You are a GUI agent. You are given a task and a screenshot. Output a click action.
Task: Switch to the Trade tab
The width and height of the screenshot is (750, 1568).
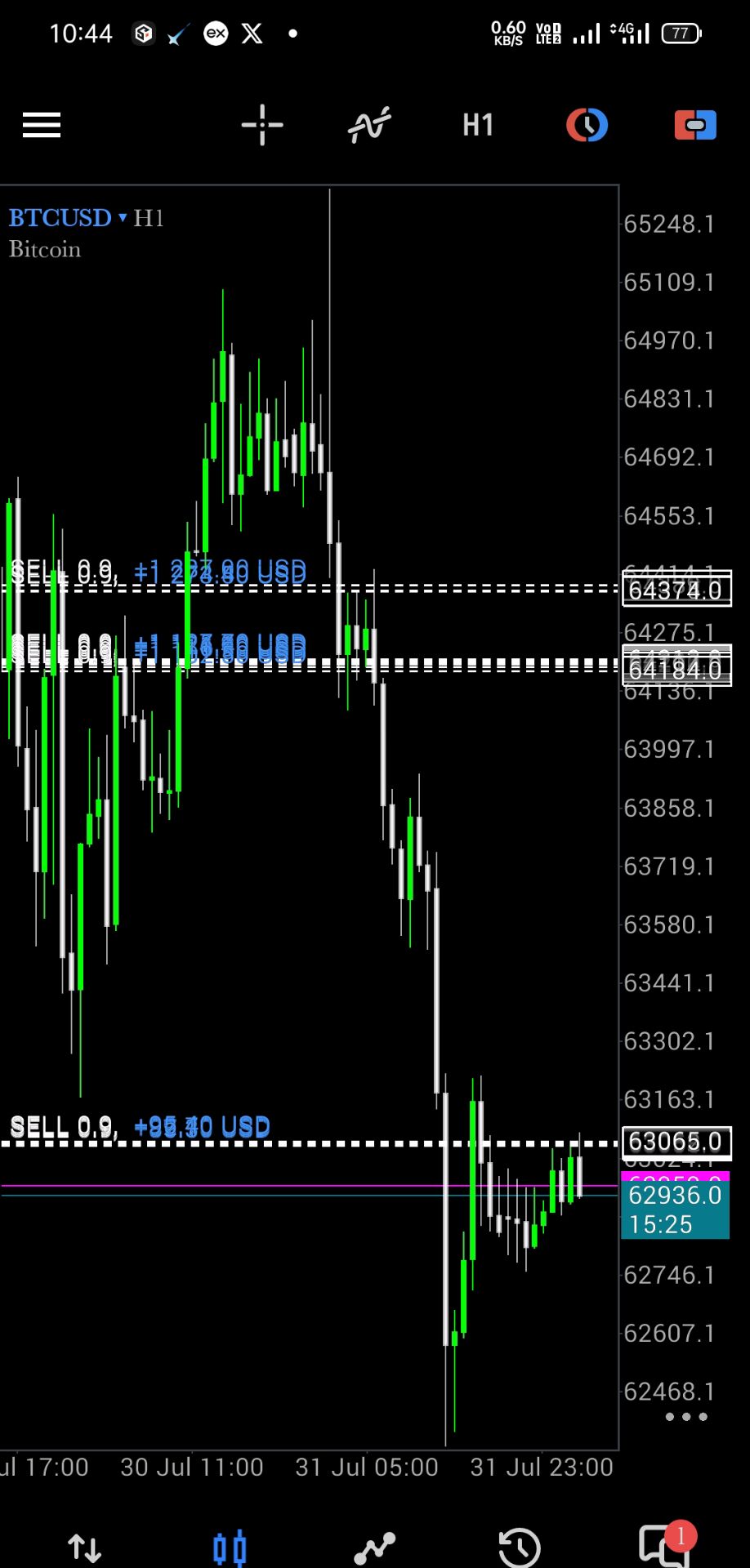(x=374, y=1547)
